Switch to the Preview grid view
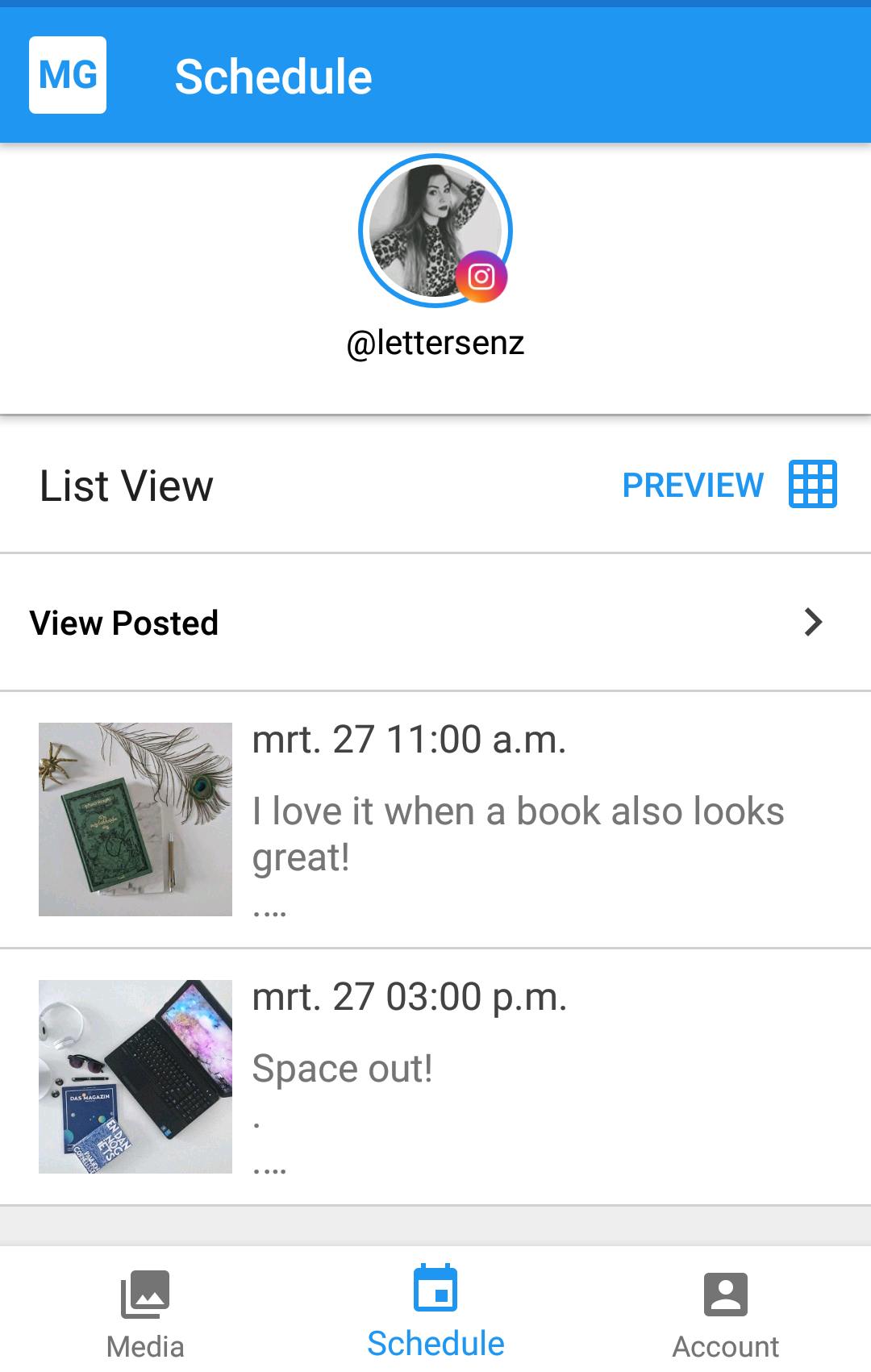This screenshot has height=1372, width=871. [728, 485]
